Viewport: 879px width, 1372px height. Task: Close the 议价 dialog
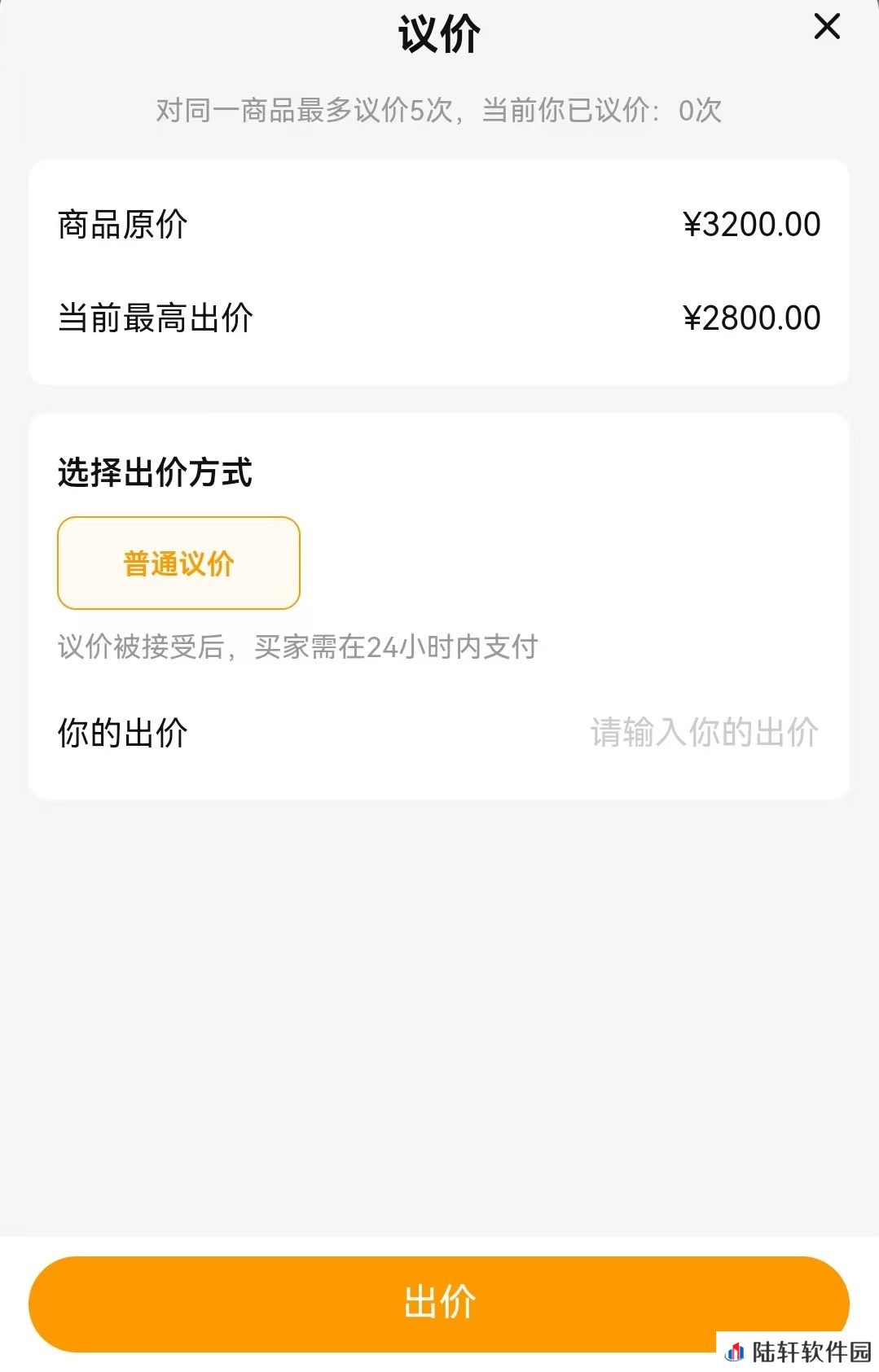[827, 27]
